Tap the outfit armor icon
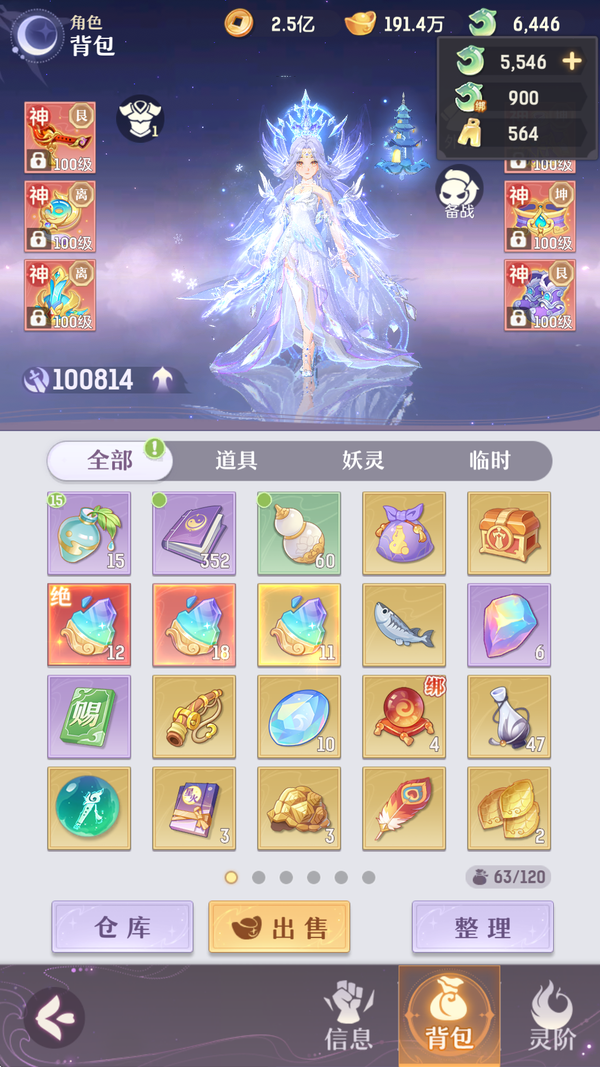The image size is (600, 1067). click(139, 118)
